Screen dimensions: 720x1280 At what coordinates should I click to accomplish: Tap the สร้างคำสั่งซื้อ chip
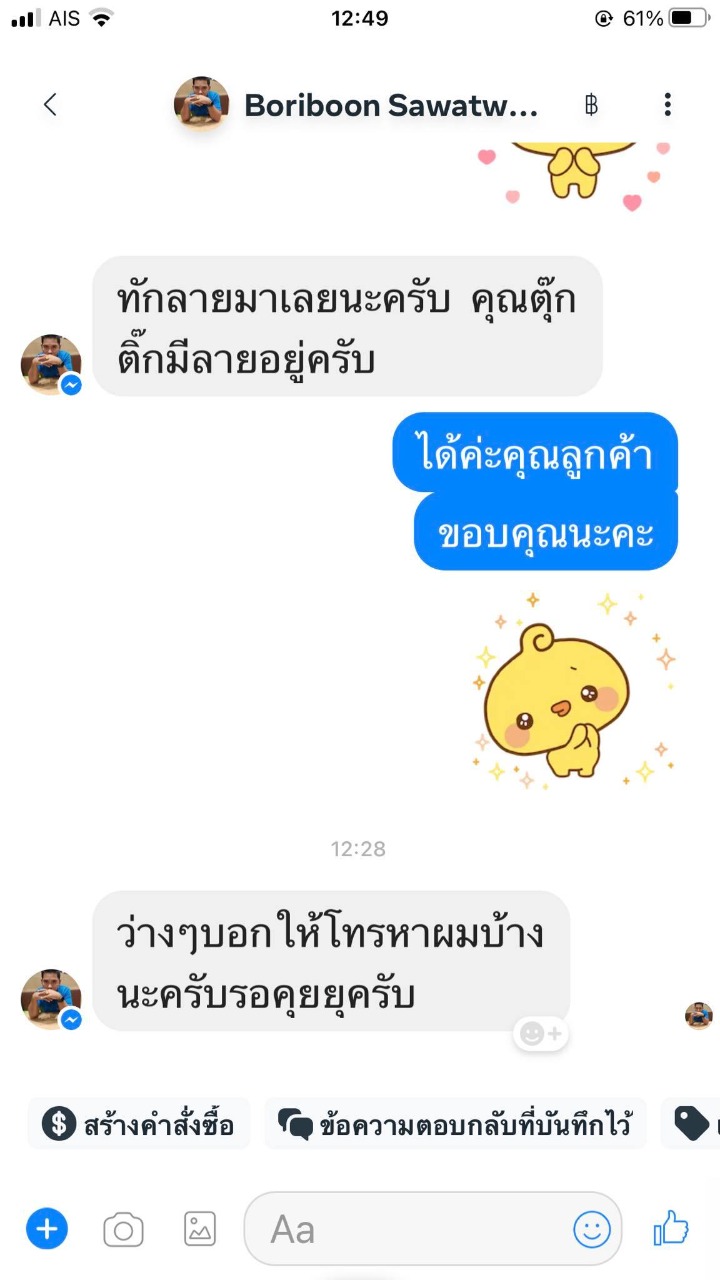coord(139,1125)
